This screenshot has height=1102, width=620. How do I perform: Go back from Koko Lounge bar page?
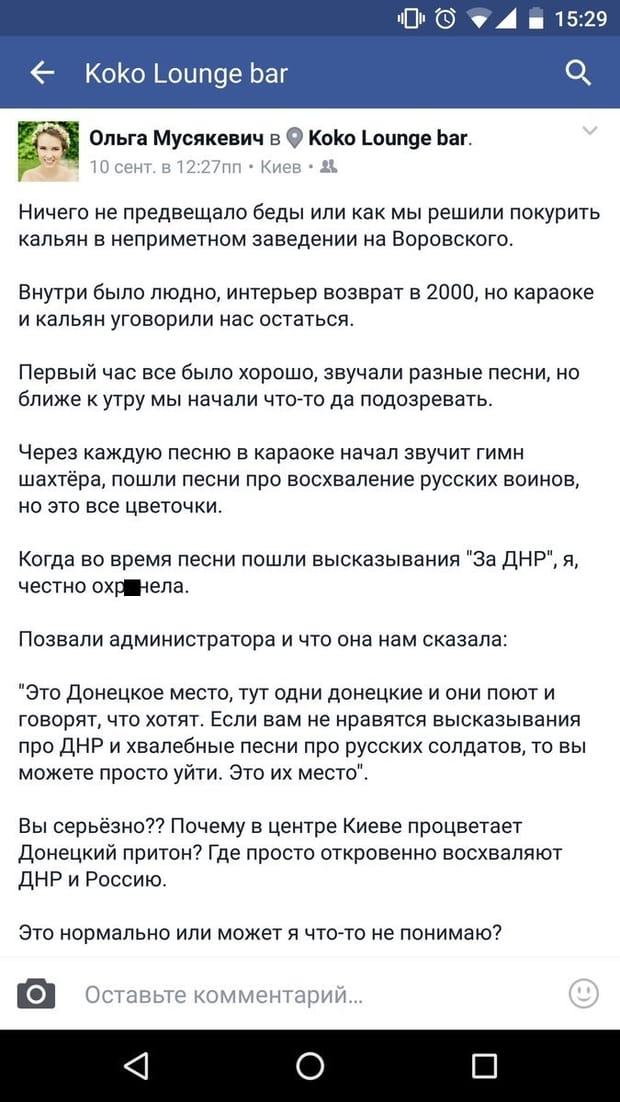pos(41,73)
